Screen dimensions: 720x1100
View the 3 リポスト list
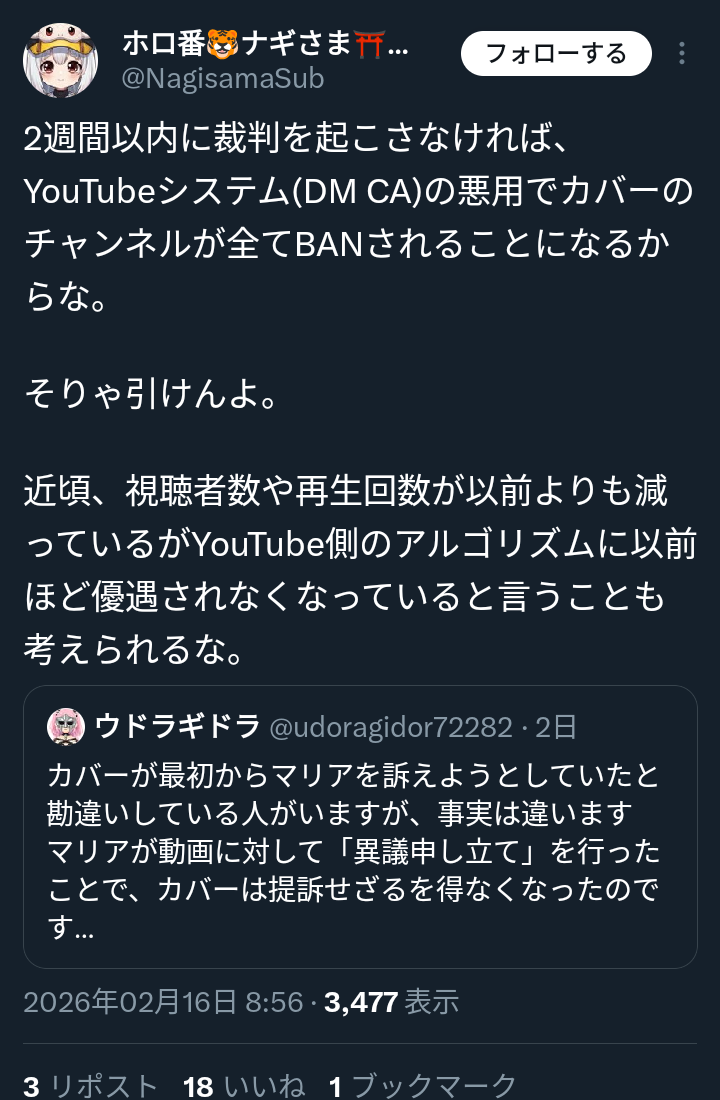pos(90,1086)
